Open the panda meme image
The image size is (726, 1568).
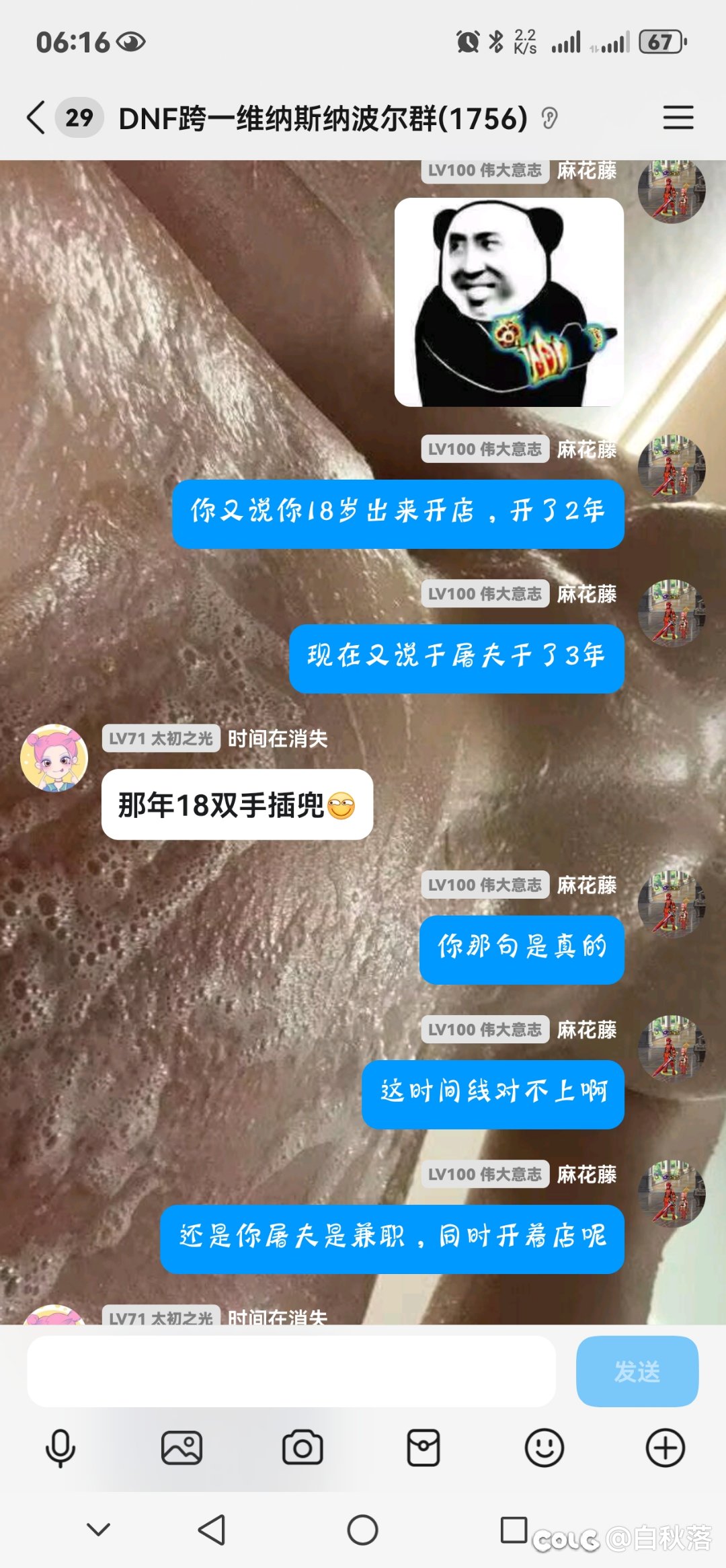pyautogui.click(x=509, y=302)
